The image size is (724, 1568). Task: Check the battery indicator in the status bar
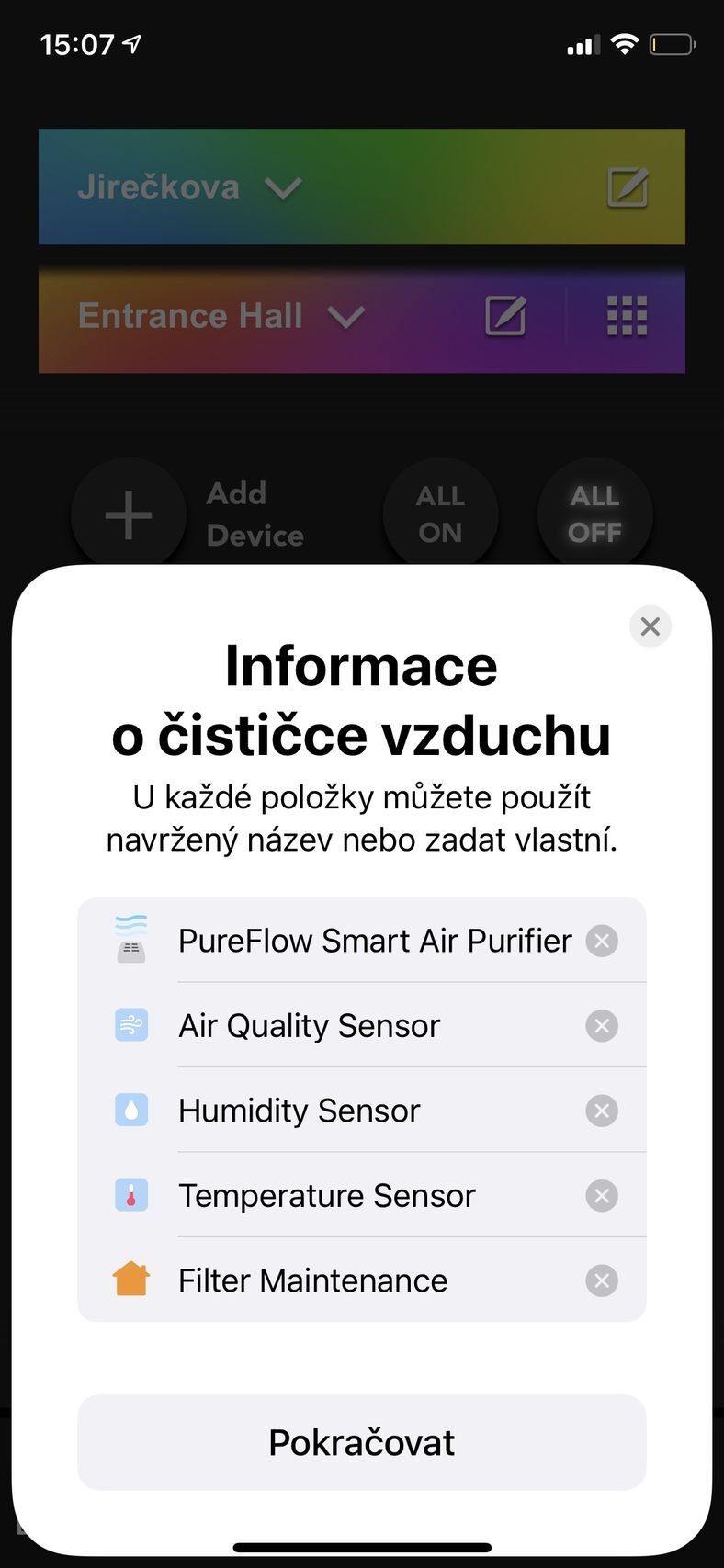[x=672, y=43]
